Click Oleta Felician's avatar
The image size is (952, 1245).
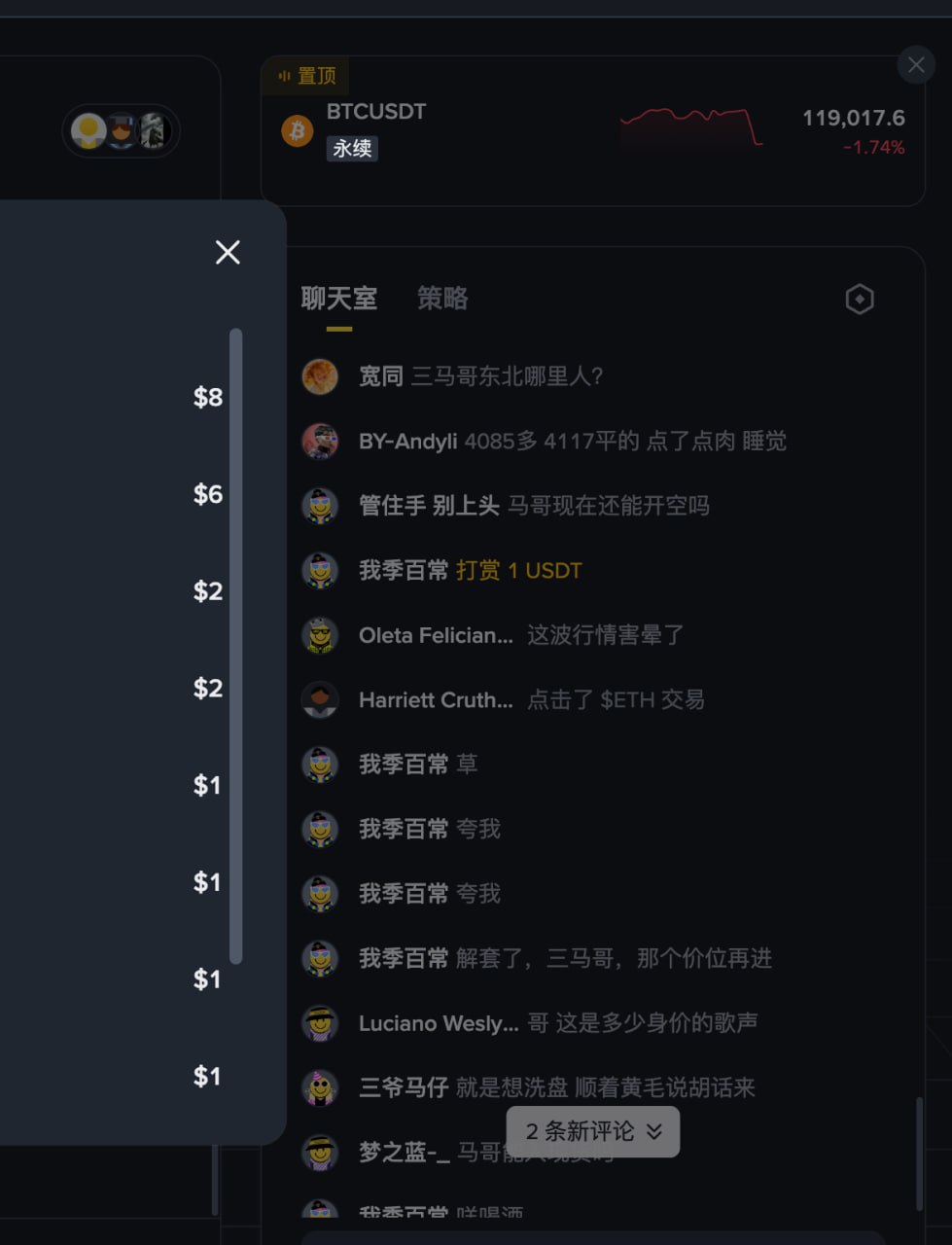click(x=319, y=634)
